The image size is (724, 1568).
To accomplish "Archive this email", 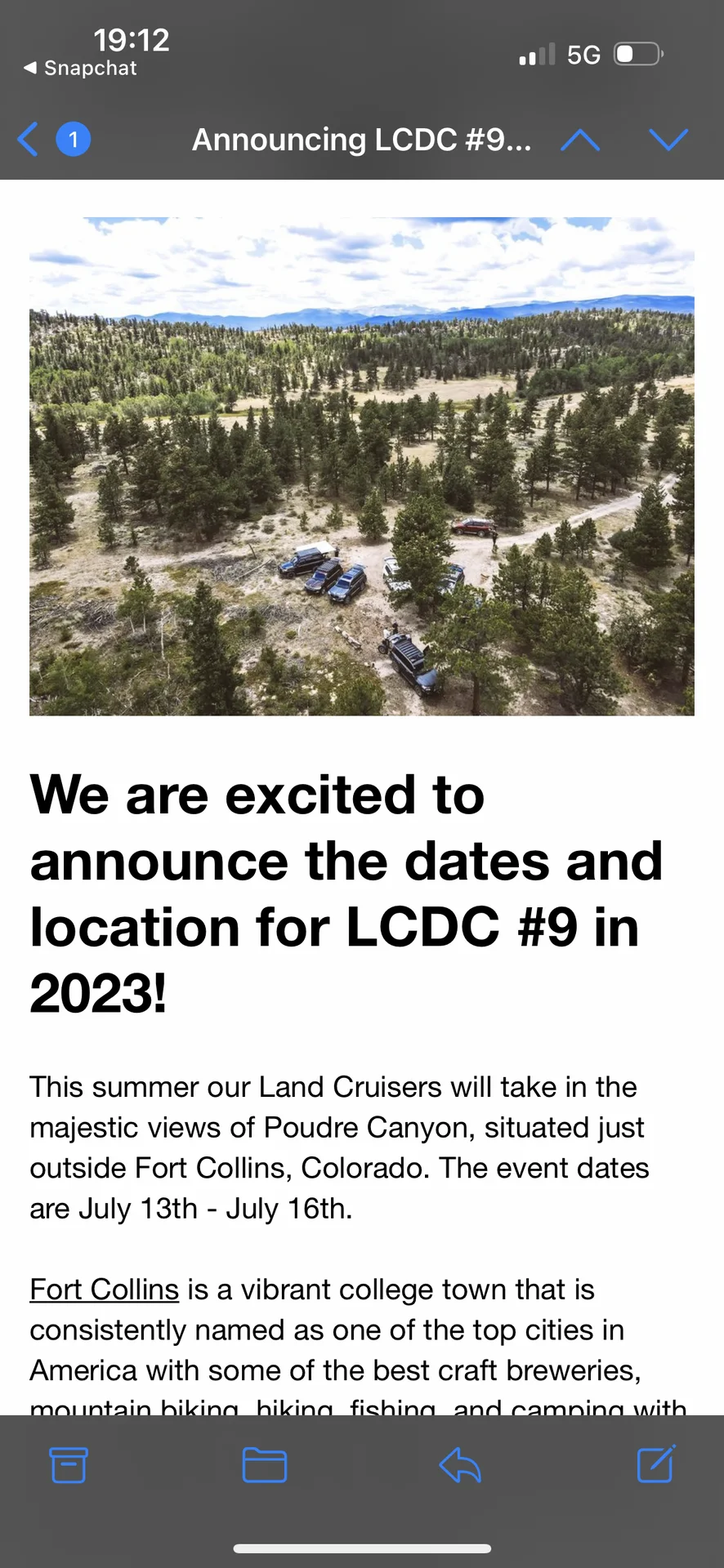I will (69, 1465).
